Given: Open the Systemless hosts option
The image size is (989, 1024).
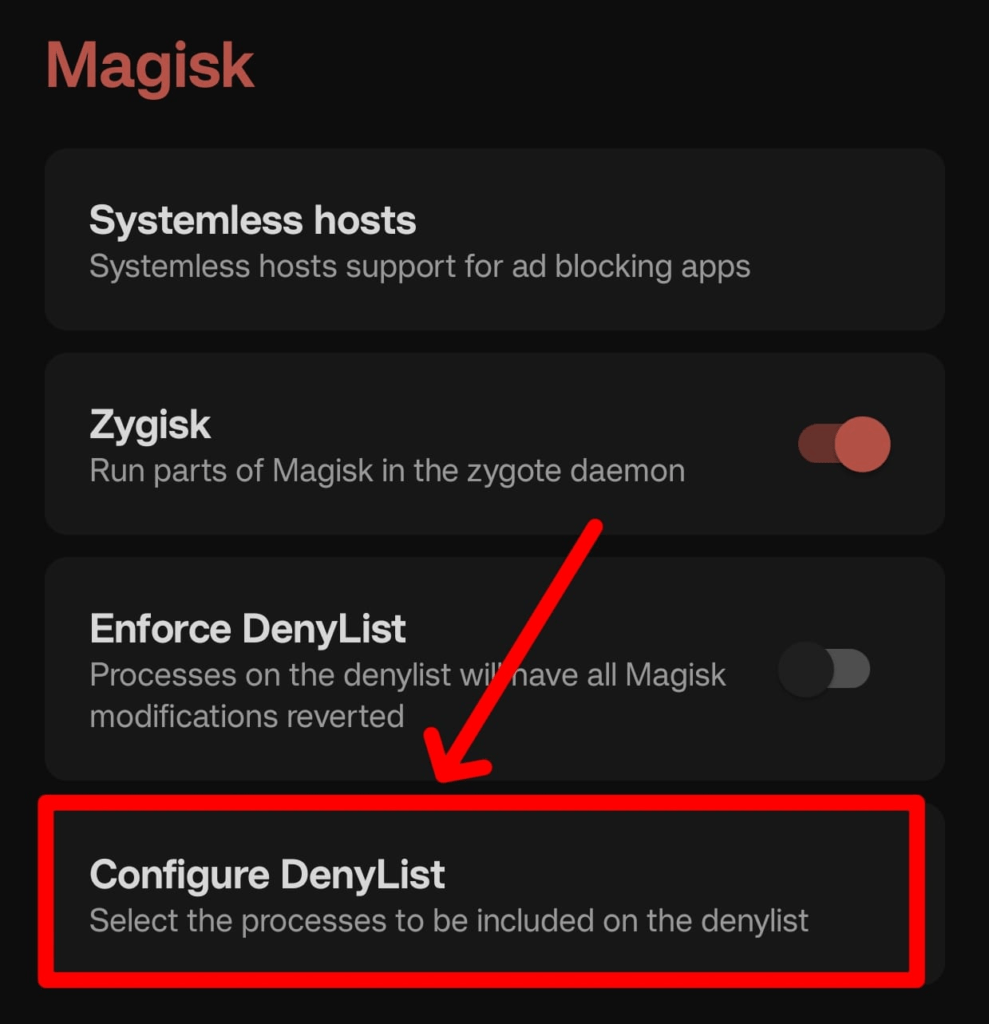Looking at the screenshot, I should pos(494,241).
